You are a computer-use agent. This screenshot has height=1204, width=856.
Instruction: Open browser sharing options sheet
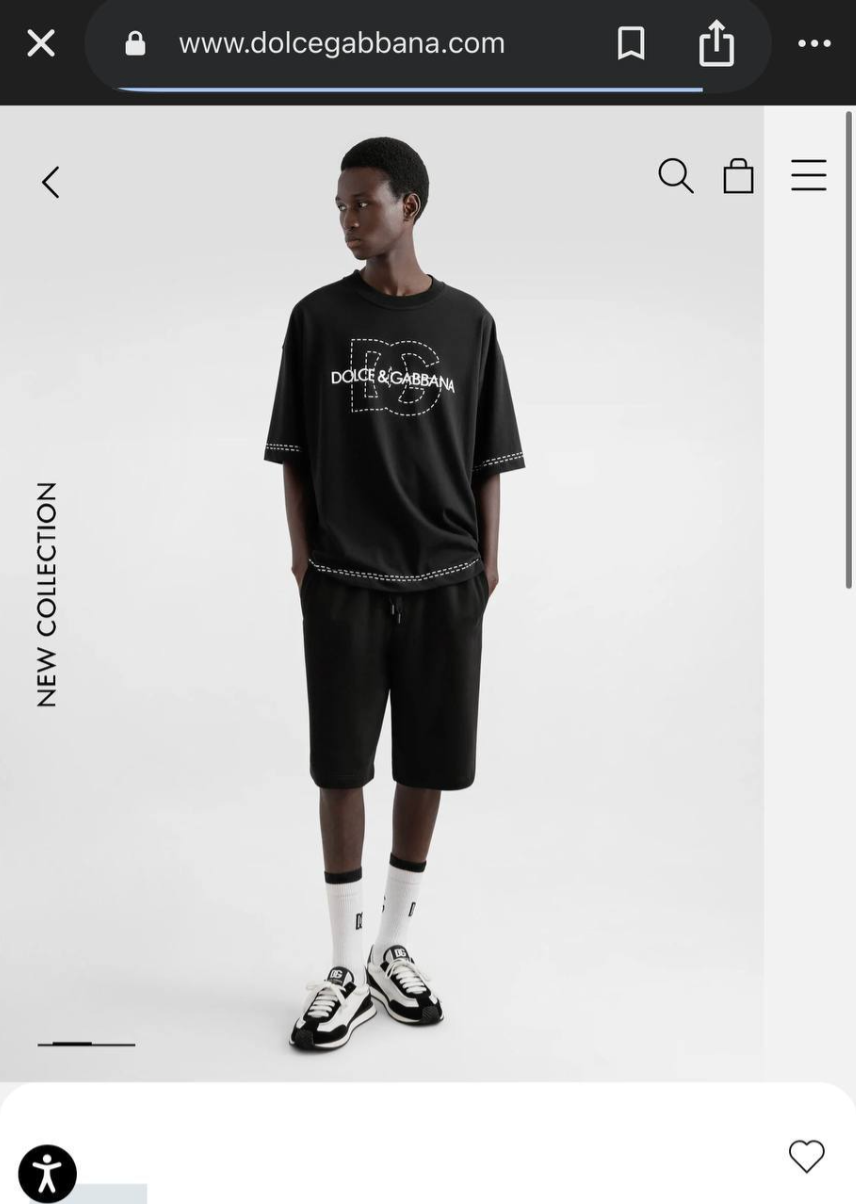[x=716, y=43]
